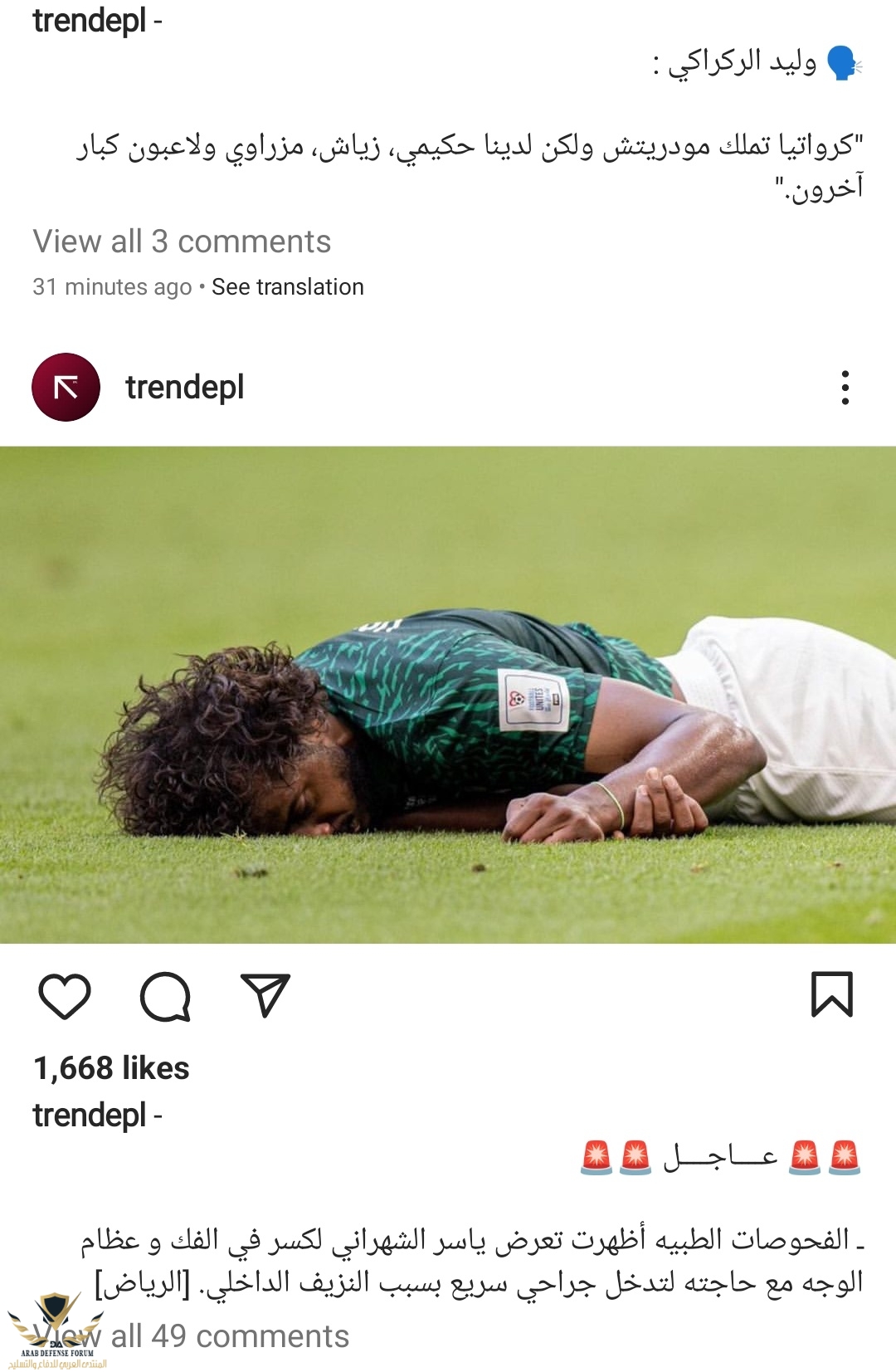
Task: Like the injured player post
Action: (x=65, y=995)
